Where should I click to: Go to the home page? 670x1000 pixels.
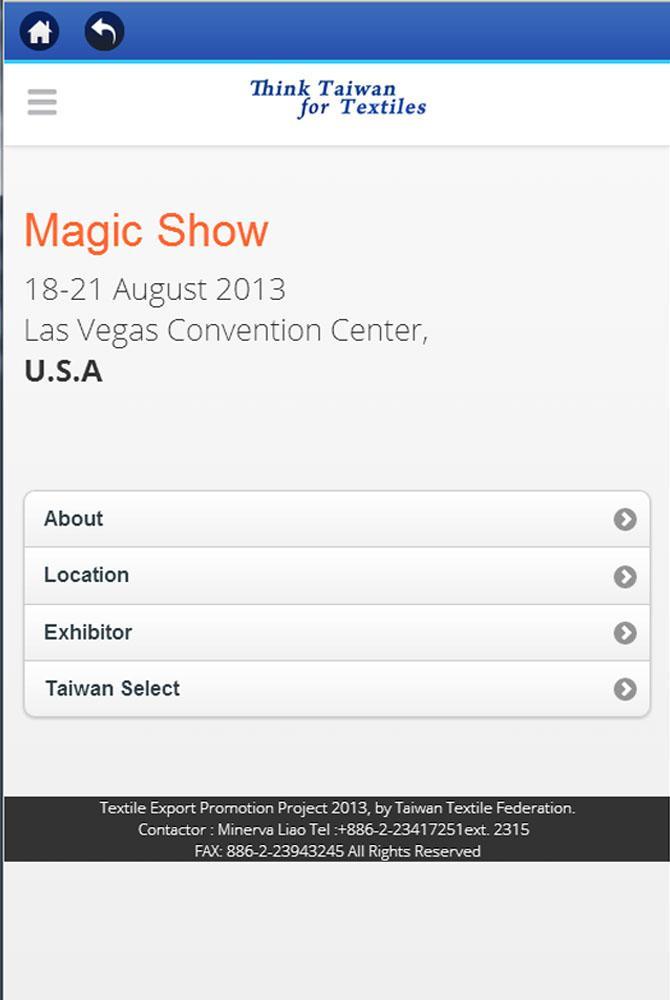pos(39,32)
